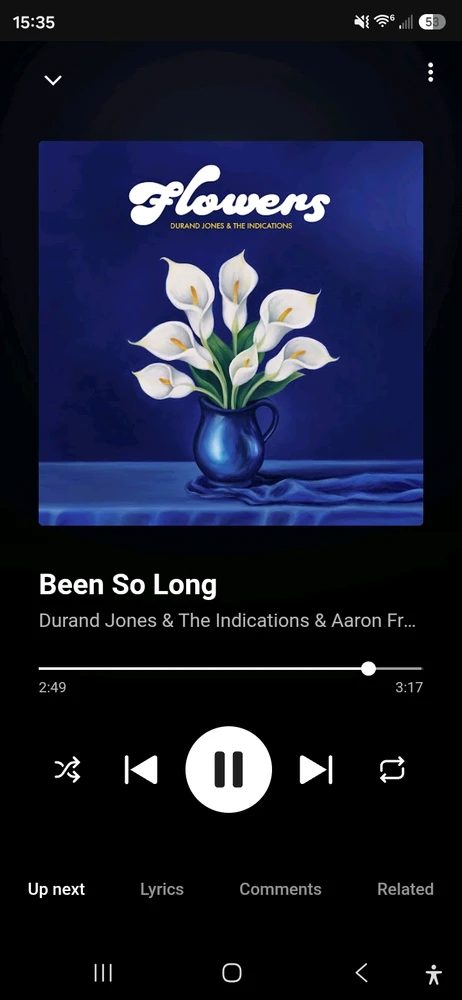Pause Been So Long

(x=228, y=769)
